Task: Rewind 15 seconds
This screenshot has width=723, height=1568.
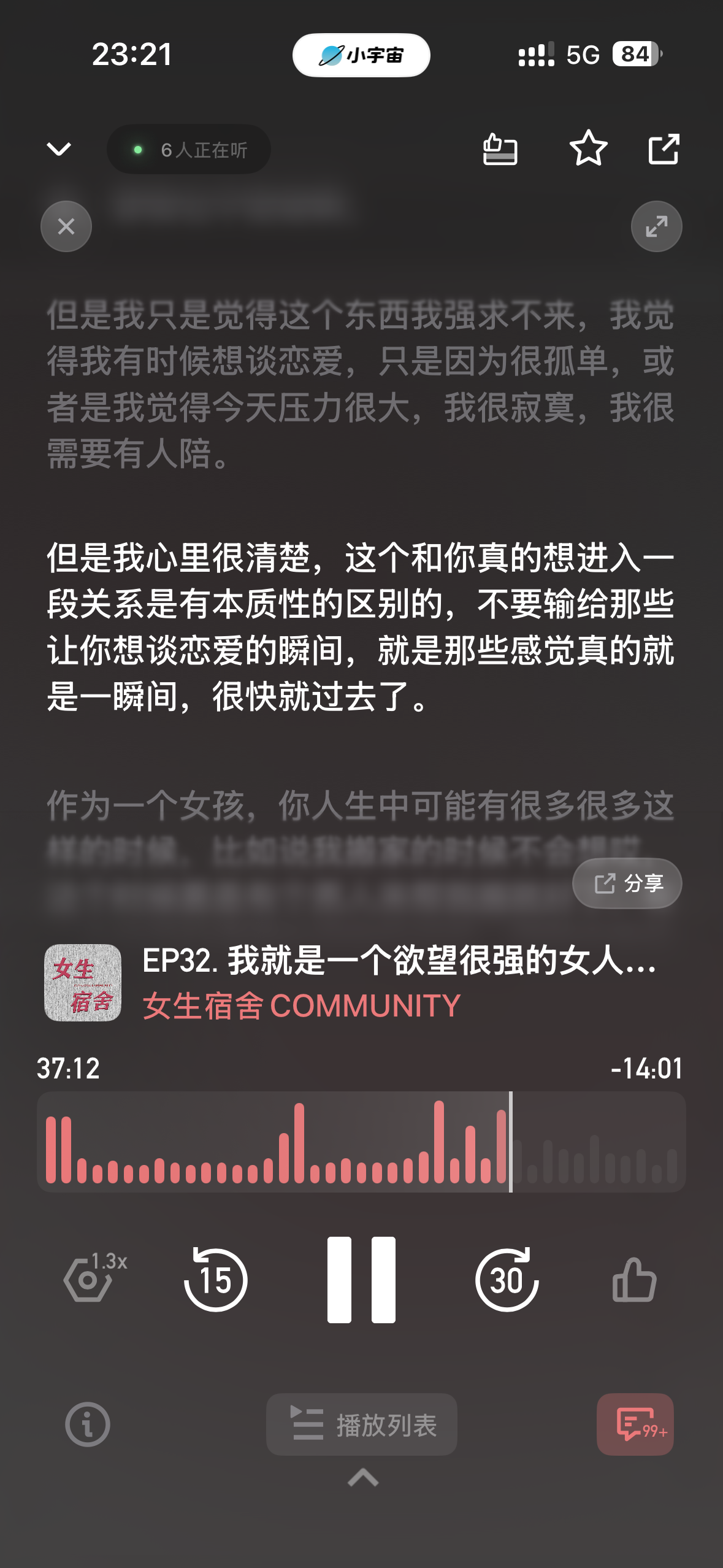Action: (x=215, y=1280)
